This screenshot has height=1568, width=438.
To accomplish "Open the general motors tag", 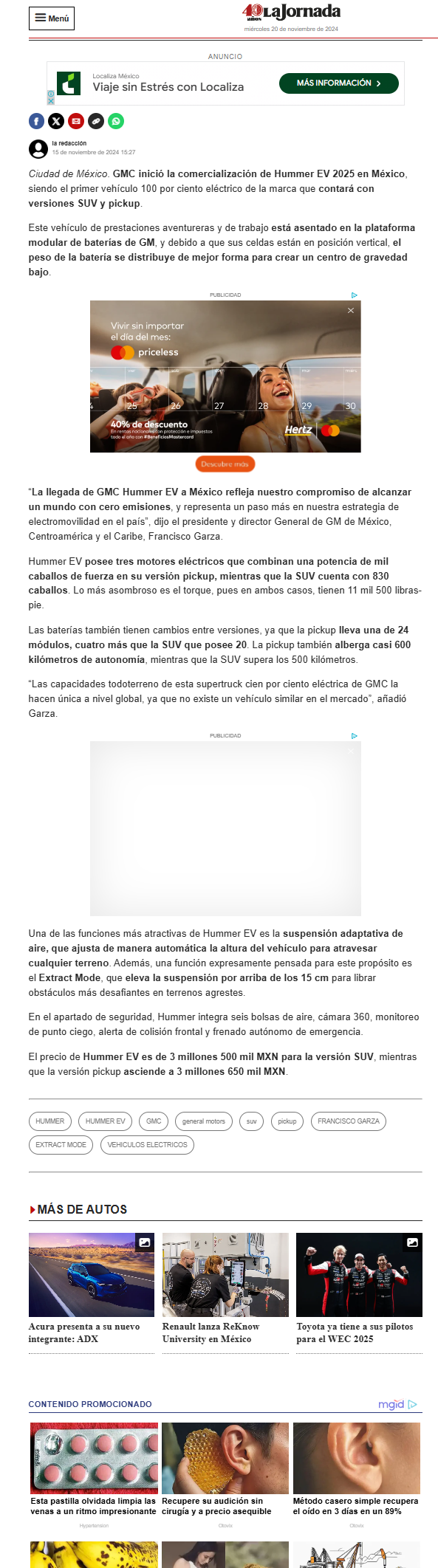I will (204, 1121).
